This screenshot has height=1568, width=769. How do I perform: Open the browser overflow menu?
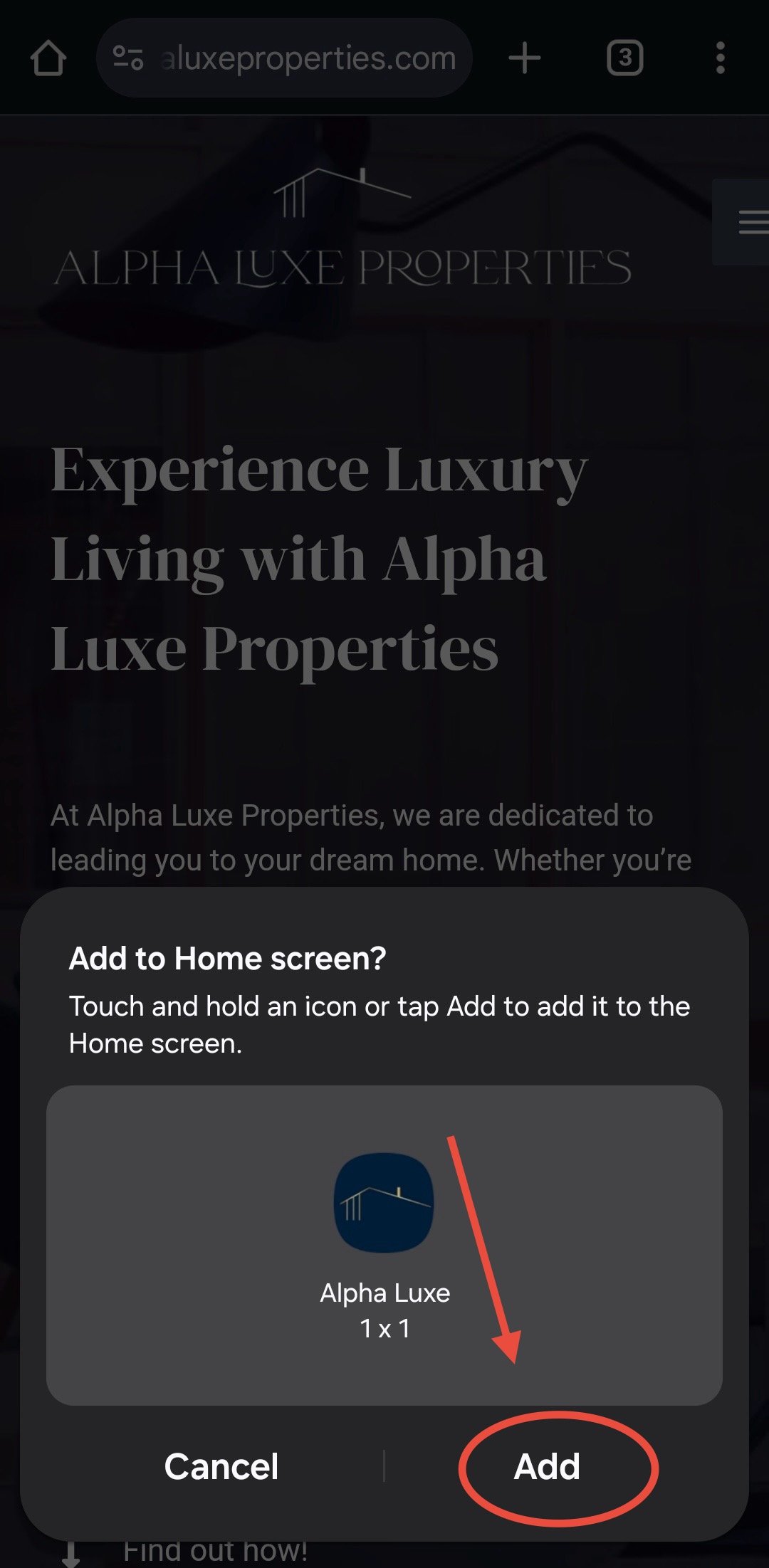point(720,58)
